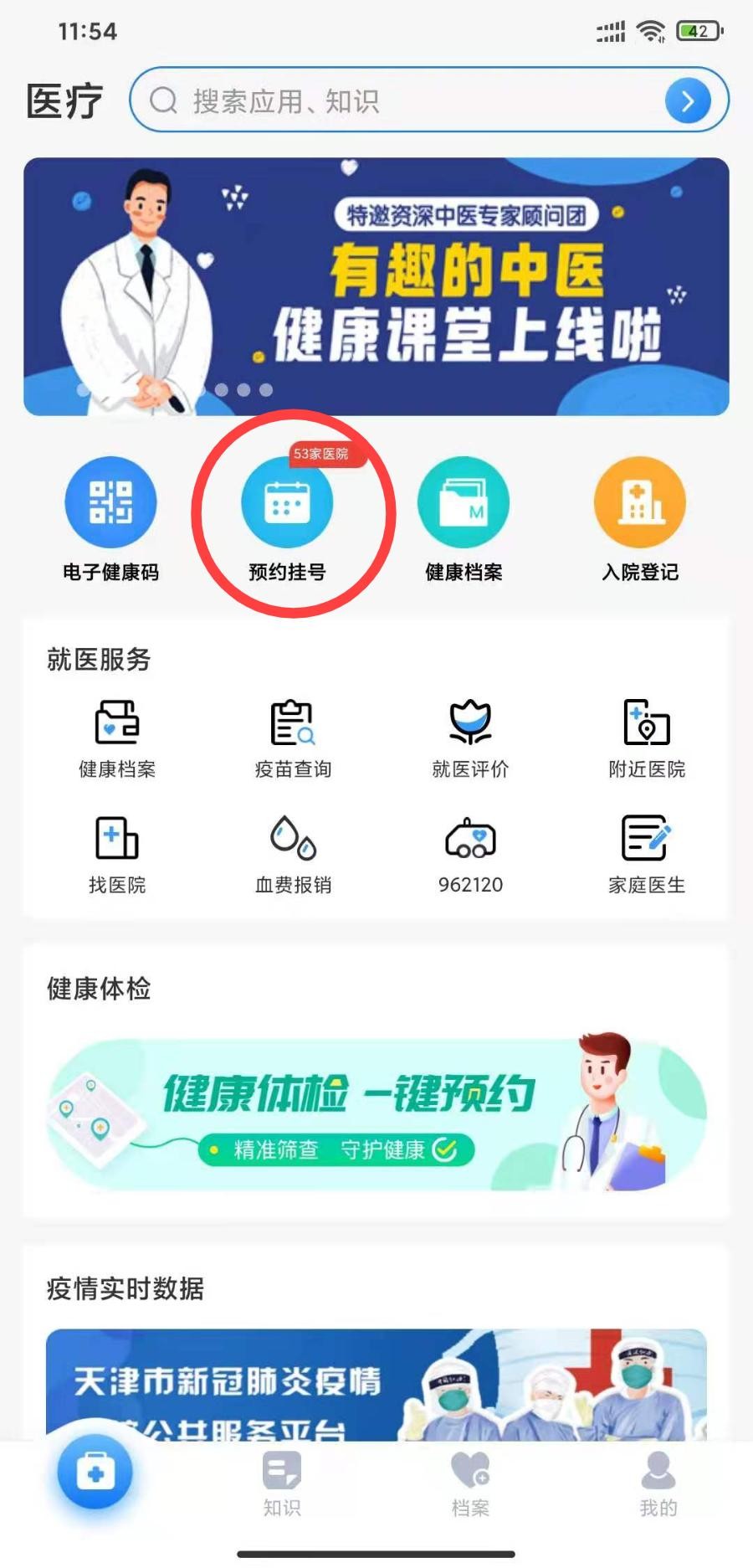Open the 健康体检 一键预约 banner
The width and height of the screenshot is (753, 1568).
pos(376,1115)
